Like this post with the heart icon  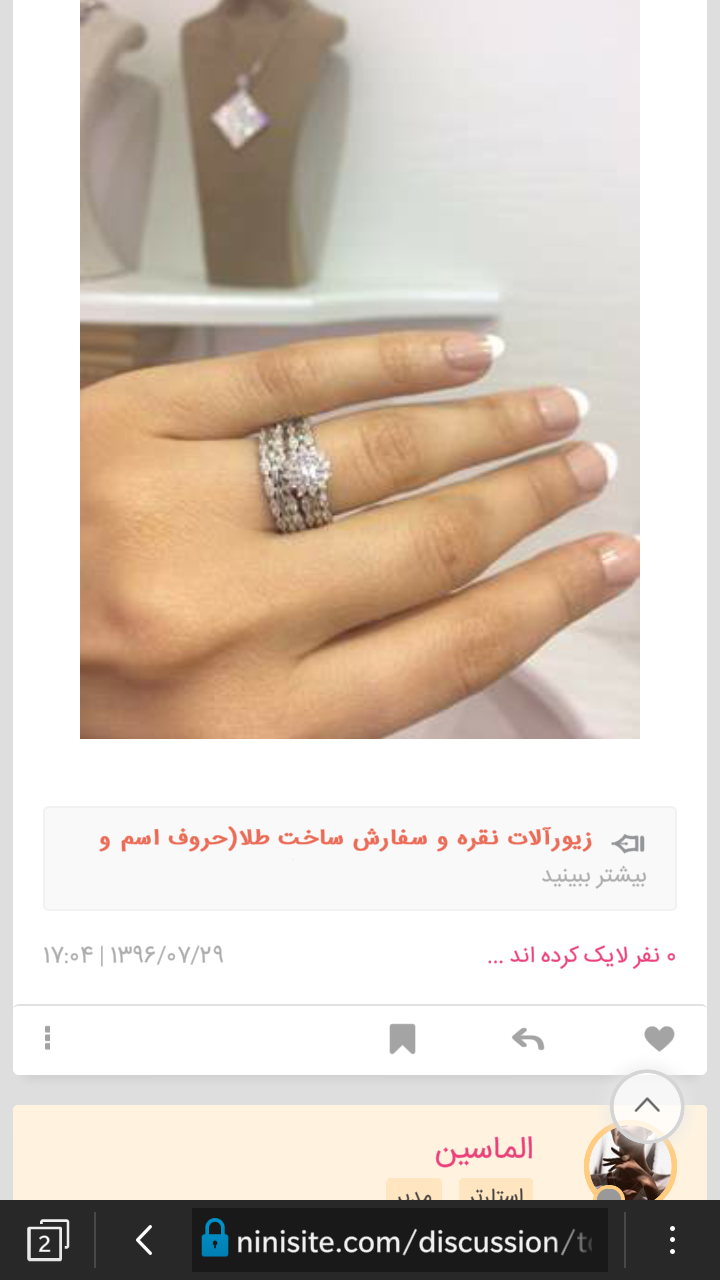pyautogui.click(x=659, y=1040)
